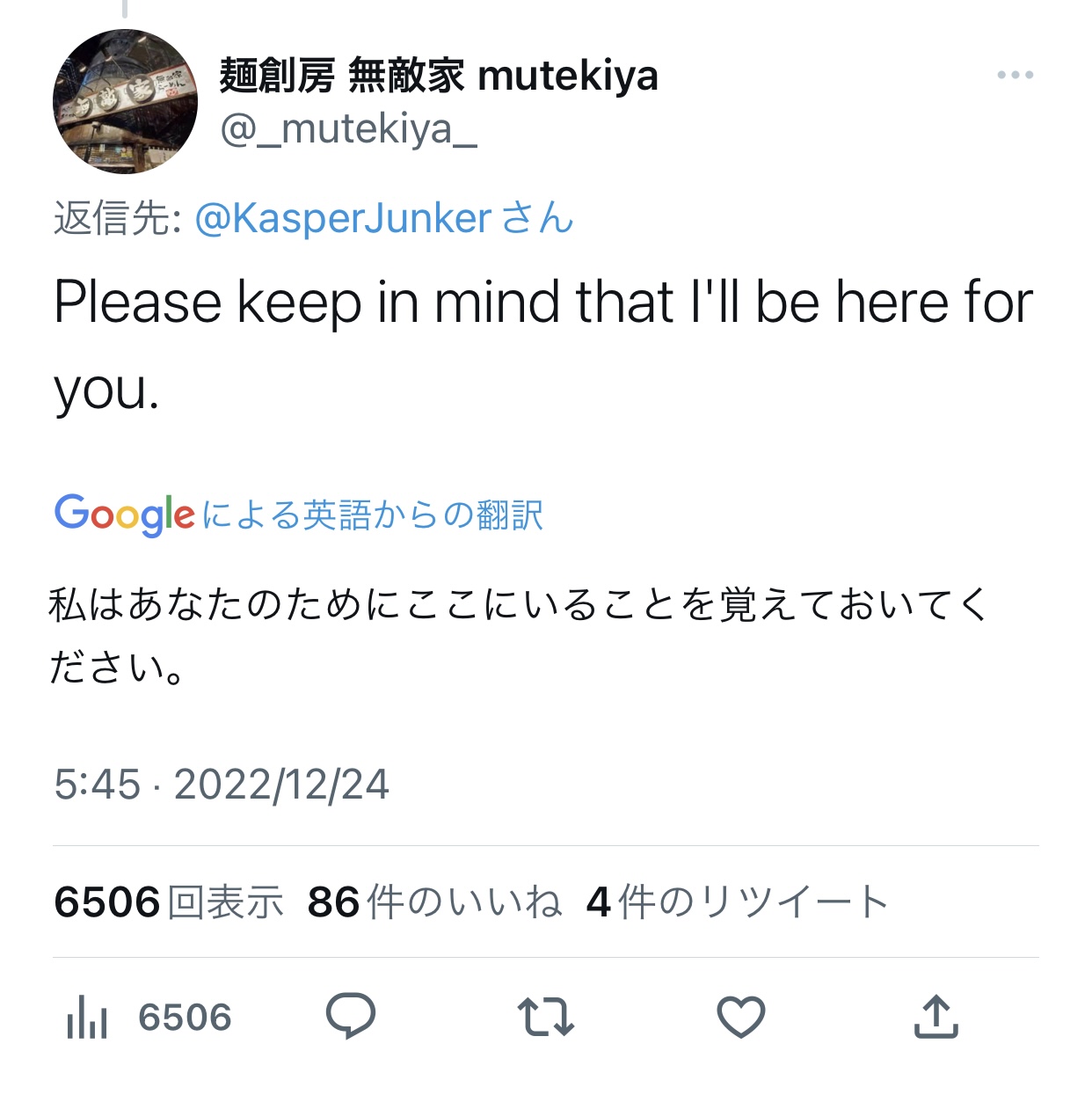Tap the Google translation source link

pos(299,515)
